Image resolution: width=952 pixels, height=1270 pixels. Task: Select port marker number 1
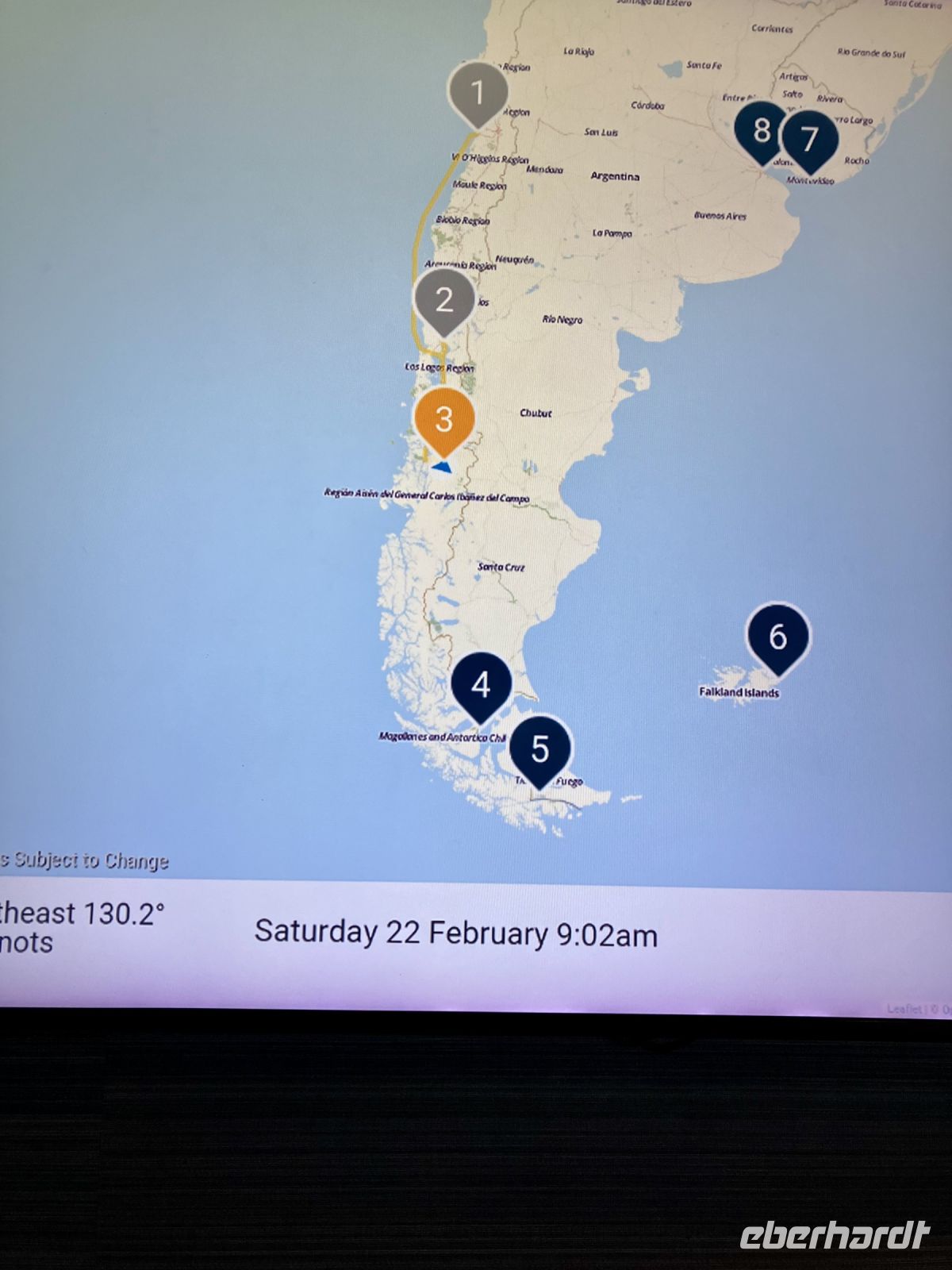click(x=477, y=91)
